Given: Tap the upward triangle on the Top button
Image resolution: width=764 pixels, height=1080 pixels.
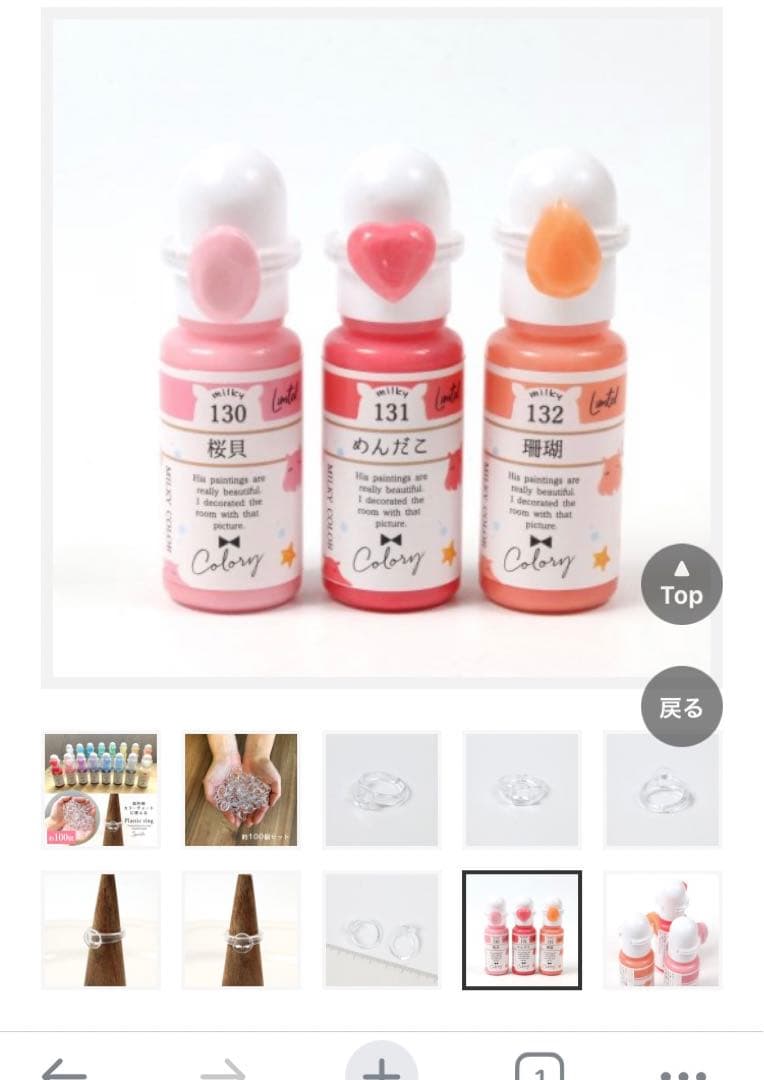Looking at the screenshot, I should pos(681,568).
